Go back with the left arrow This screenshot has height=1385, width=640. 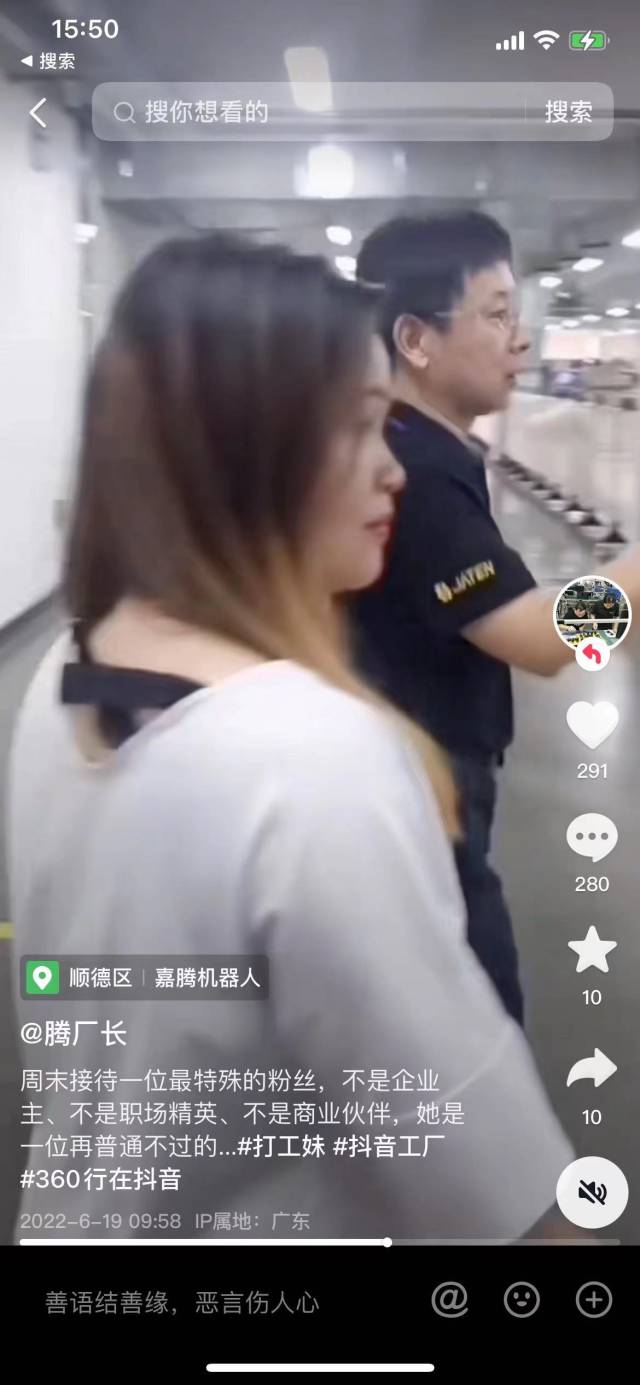[x=38, y=112]
